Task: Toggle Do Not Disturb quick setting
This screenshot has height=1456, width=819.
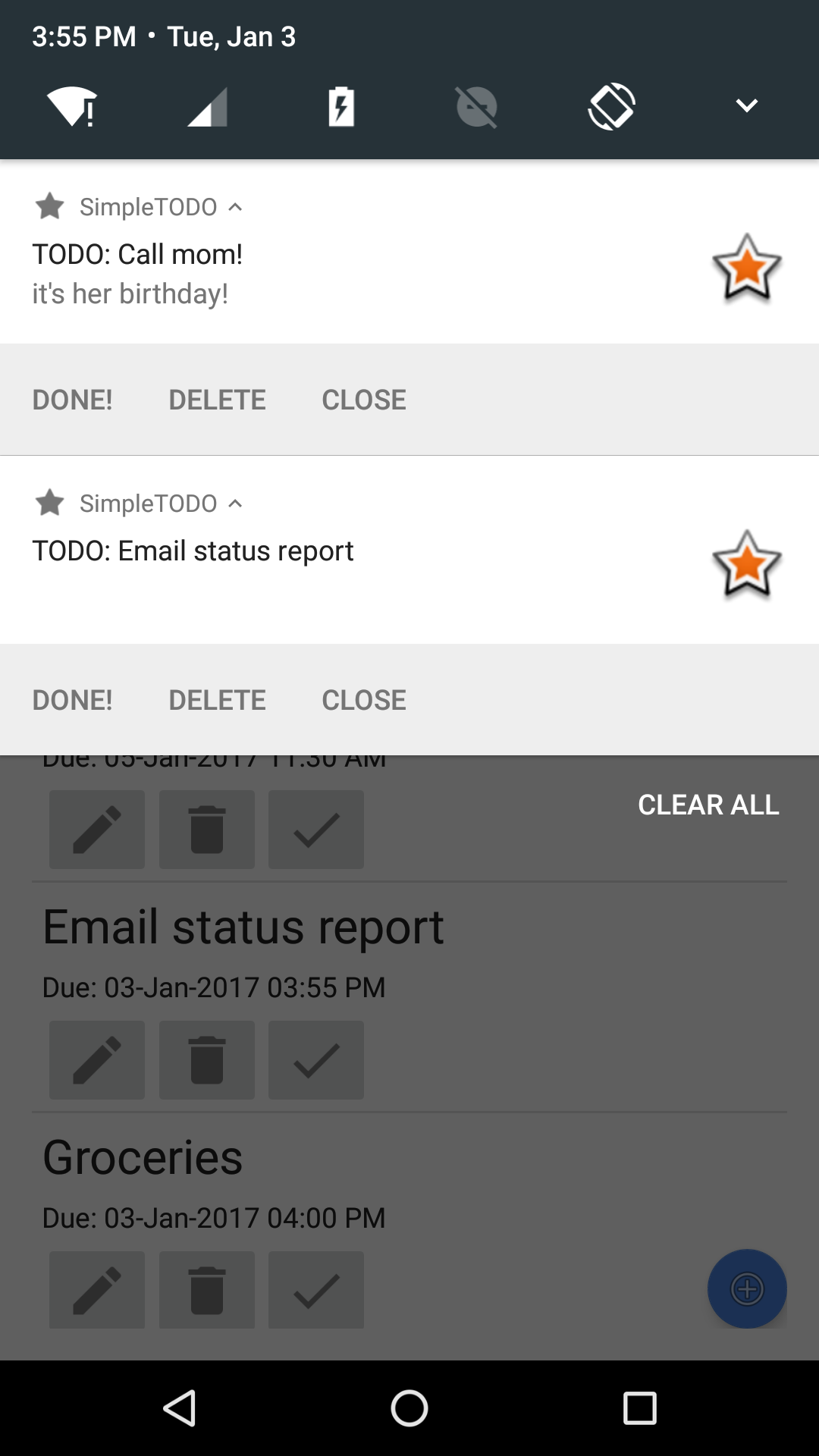Action: [x=476, y=106]
